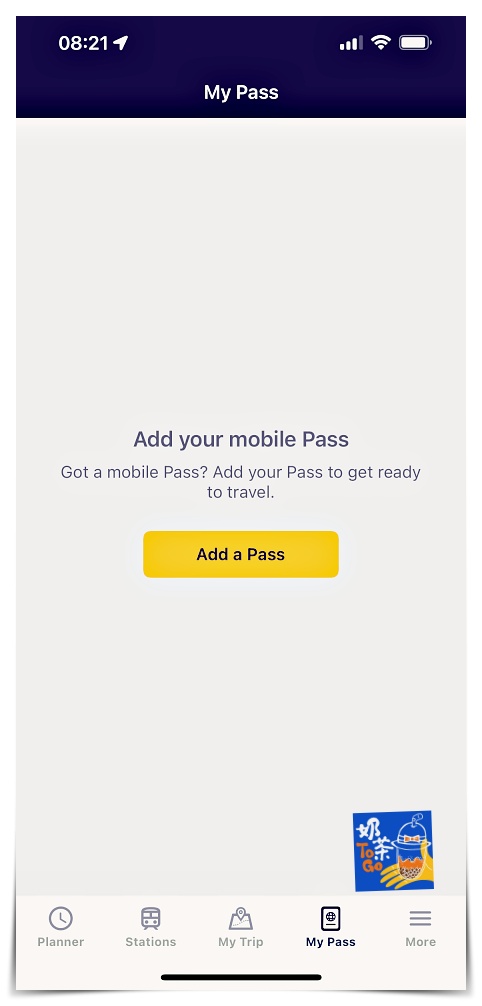Open the Stations tab
Screen dimensions: 482x1006
click(151, 928)
